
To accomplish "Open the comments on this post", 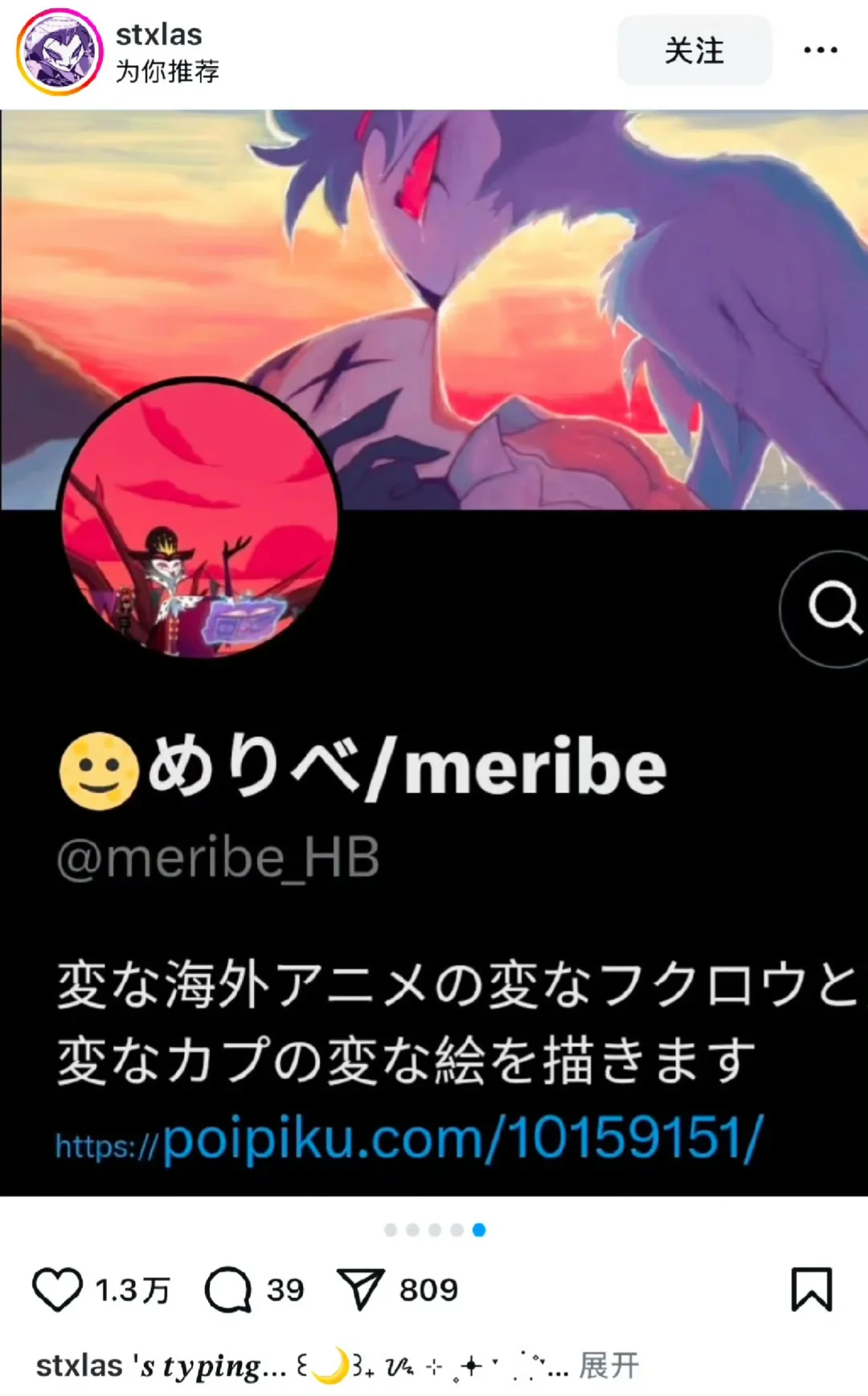I will [x=228, y=1290].
